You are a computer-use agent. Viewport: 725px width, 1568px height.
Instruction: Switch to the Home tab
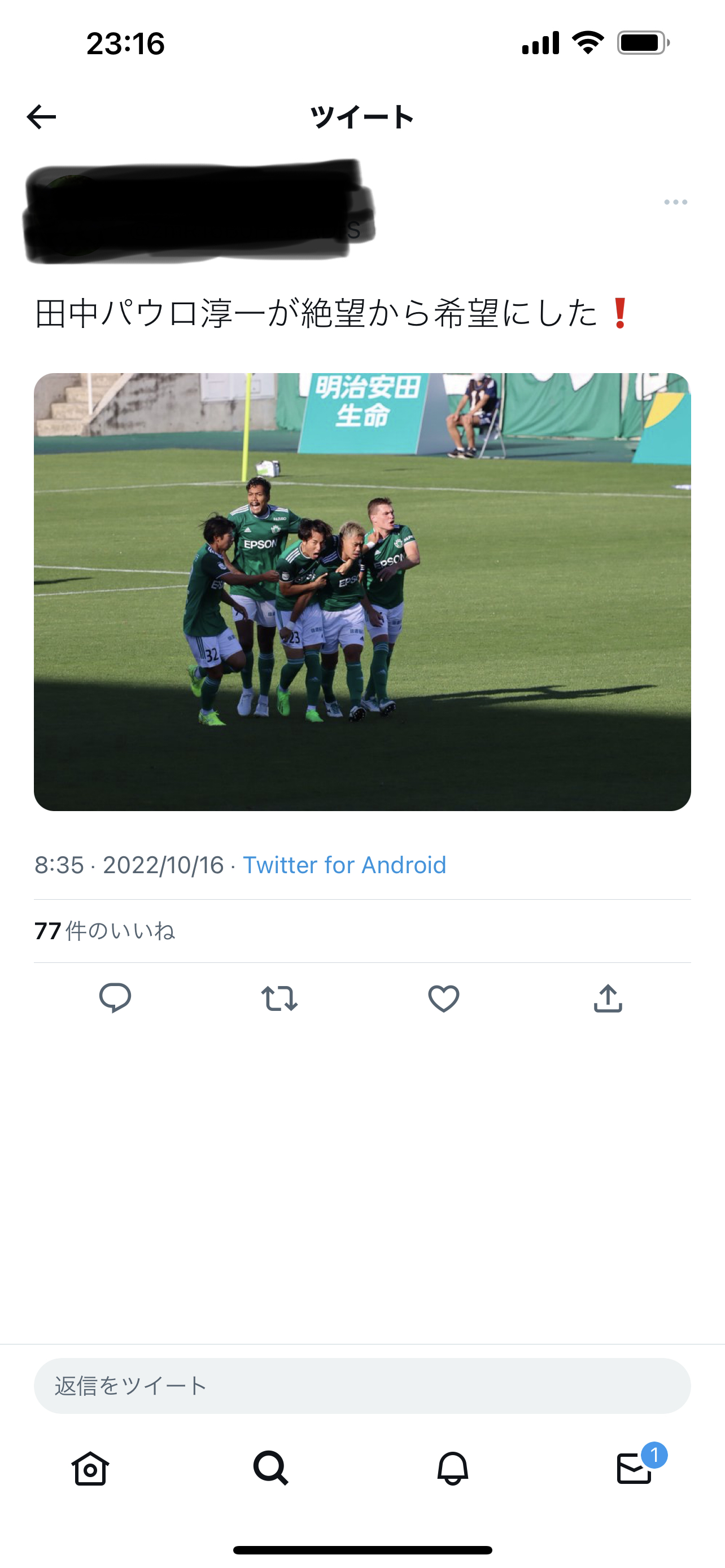90,1469
